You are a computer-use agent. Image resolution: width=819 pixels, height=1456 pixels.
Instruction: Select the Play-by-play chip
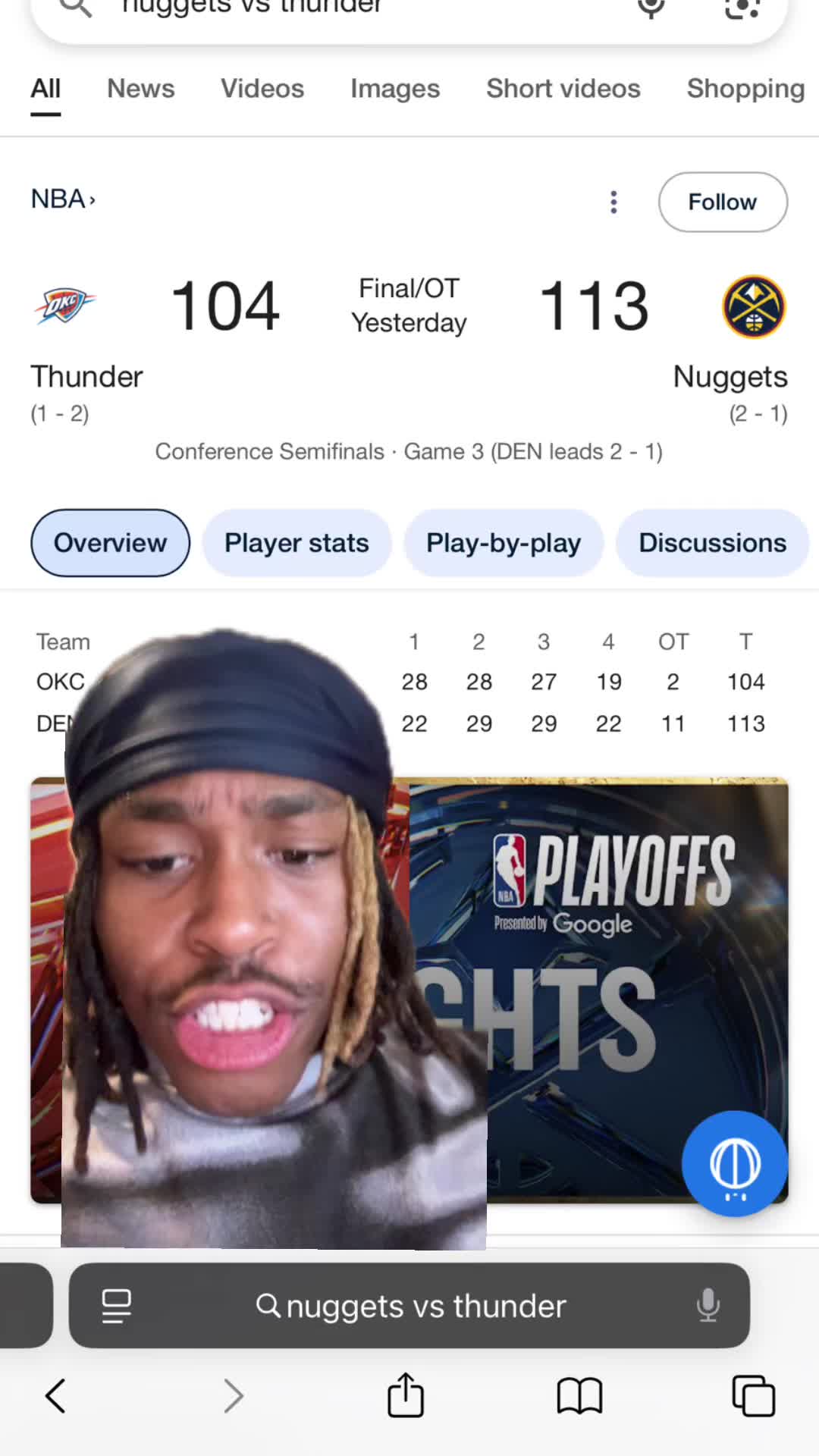503,543
